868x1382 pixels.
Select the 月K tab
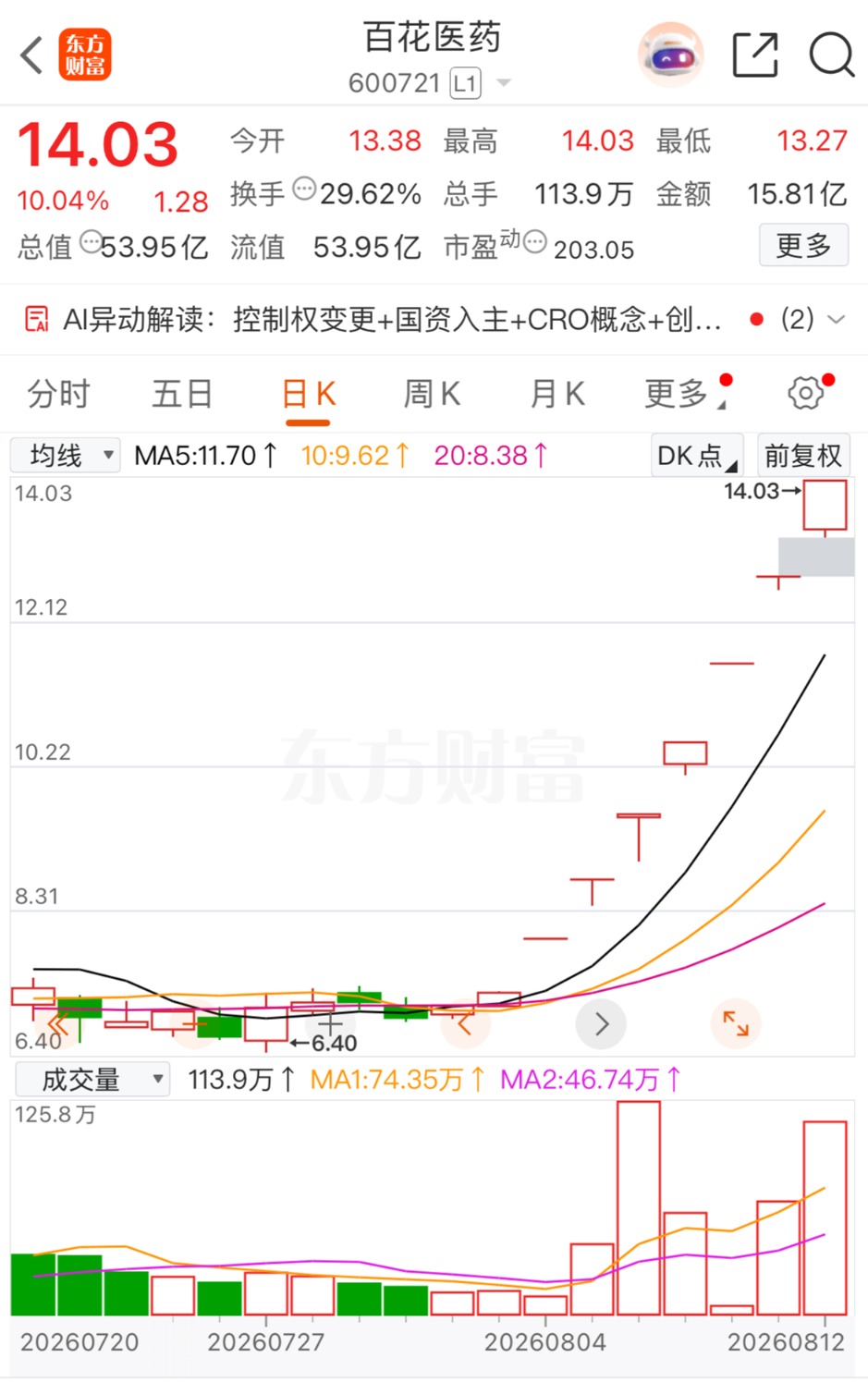click(557, 394)
